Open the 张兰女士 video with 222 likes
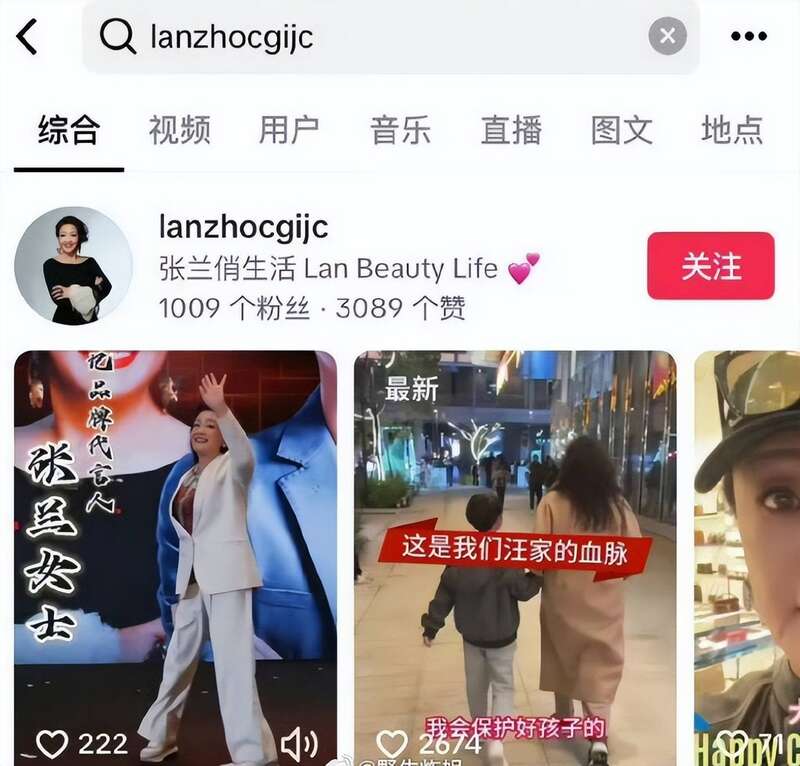This screenshot has width=800, height=766. tap(175, 540)
